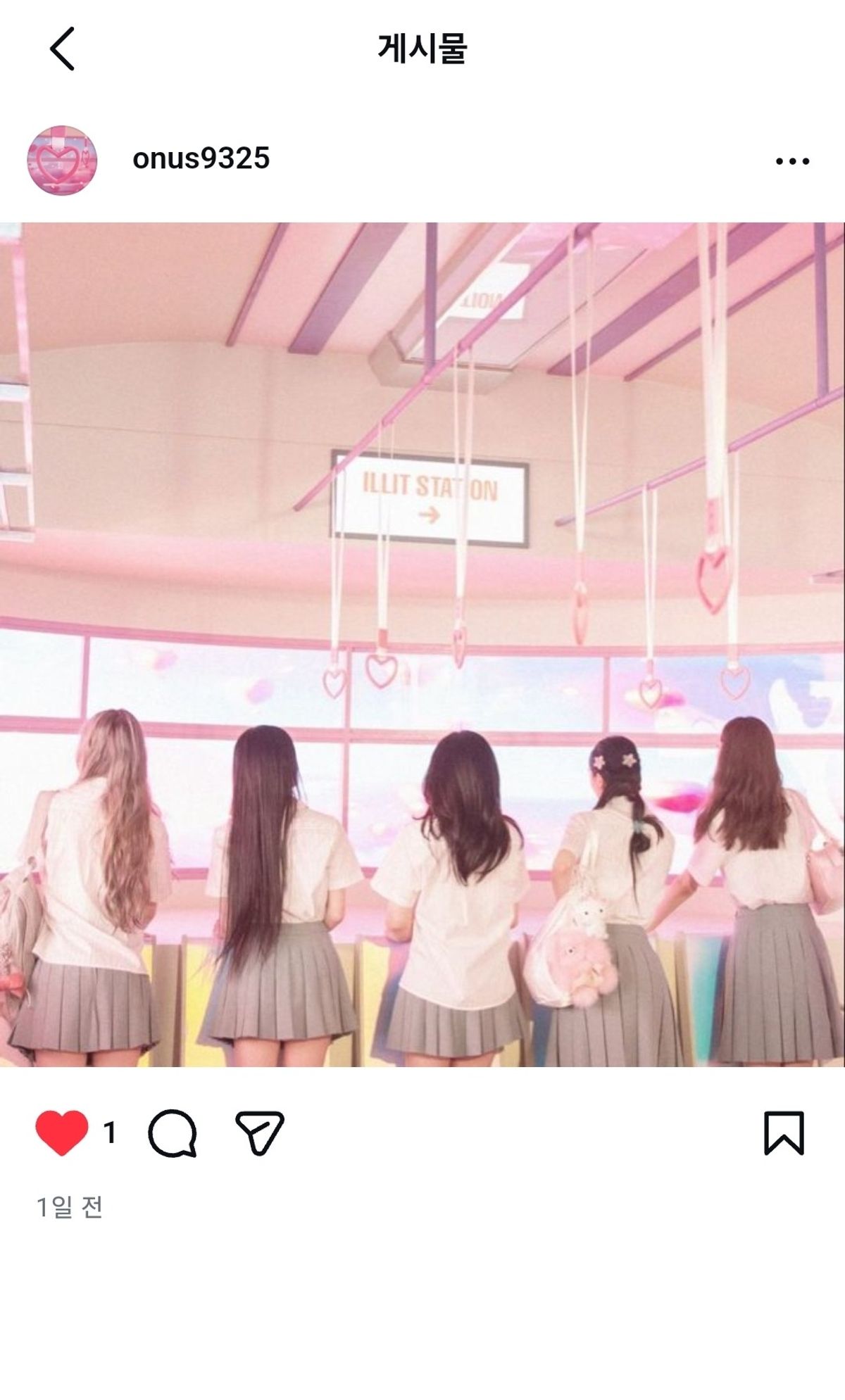Save the post with the bookmark icon
The height and width of the screenshot is (1400, 845).
(784, 1133)
